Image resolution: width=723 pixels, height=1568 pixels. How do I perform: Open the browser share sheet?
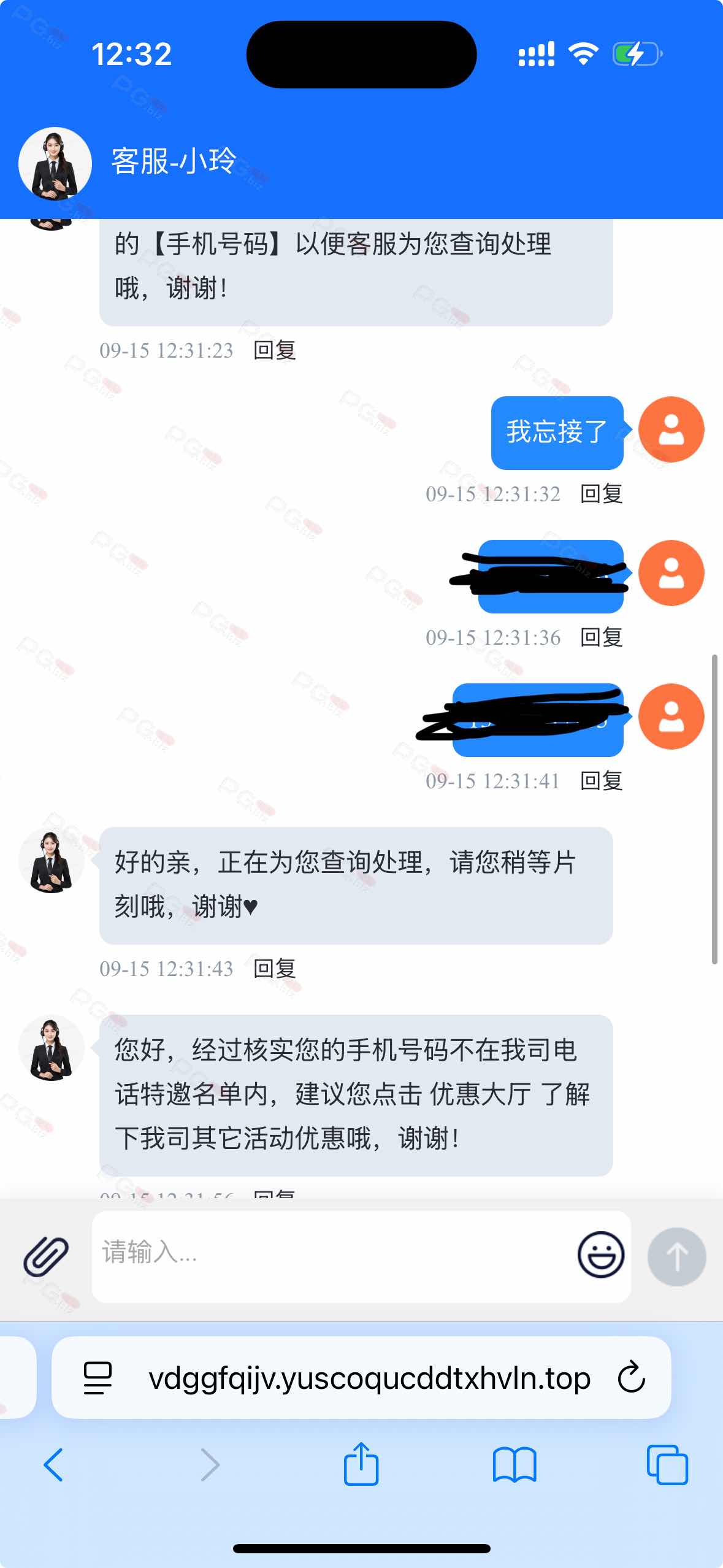tap(361, 1464)
